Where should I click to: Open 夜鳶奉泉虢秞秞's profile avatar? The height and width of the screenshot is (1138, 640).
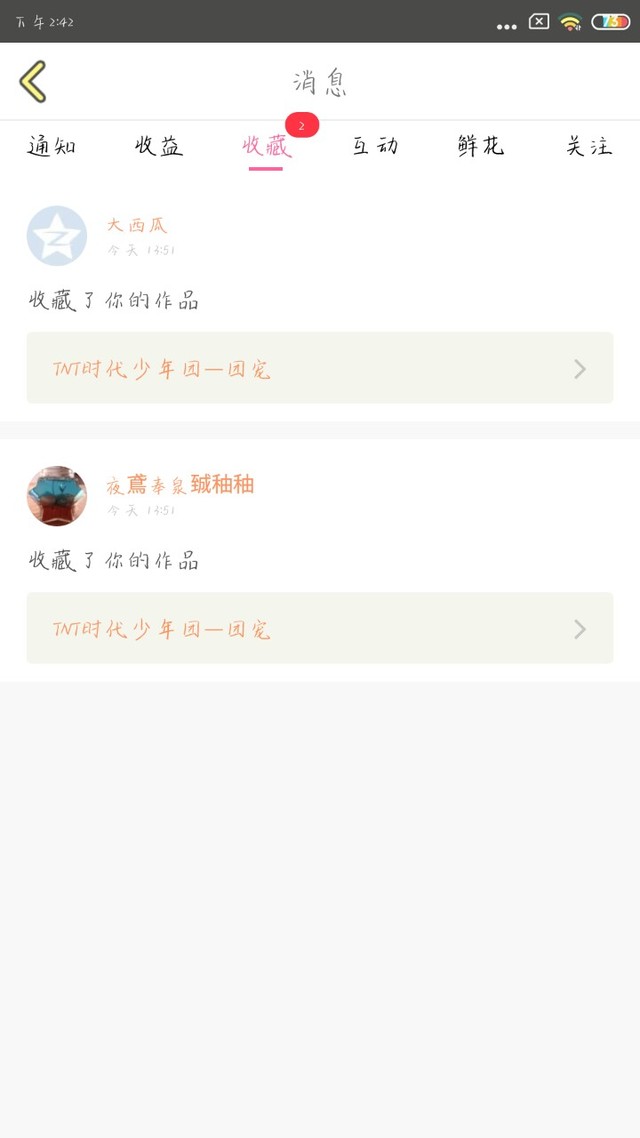click(x=57, y=496)
